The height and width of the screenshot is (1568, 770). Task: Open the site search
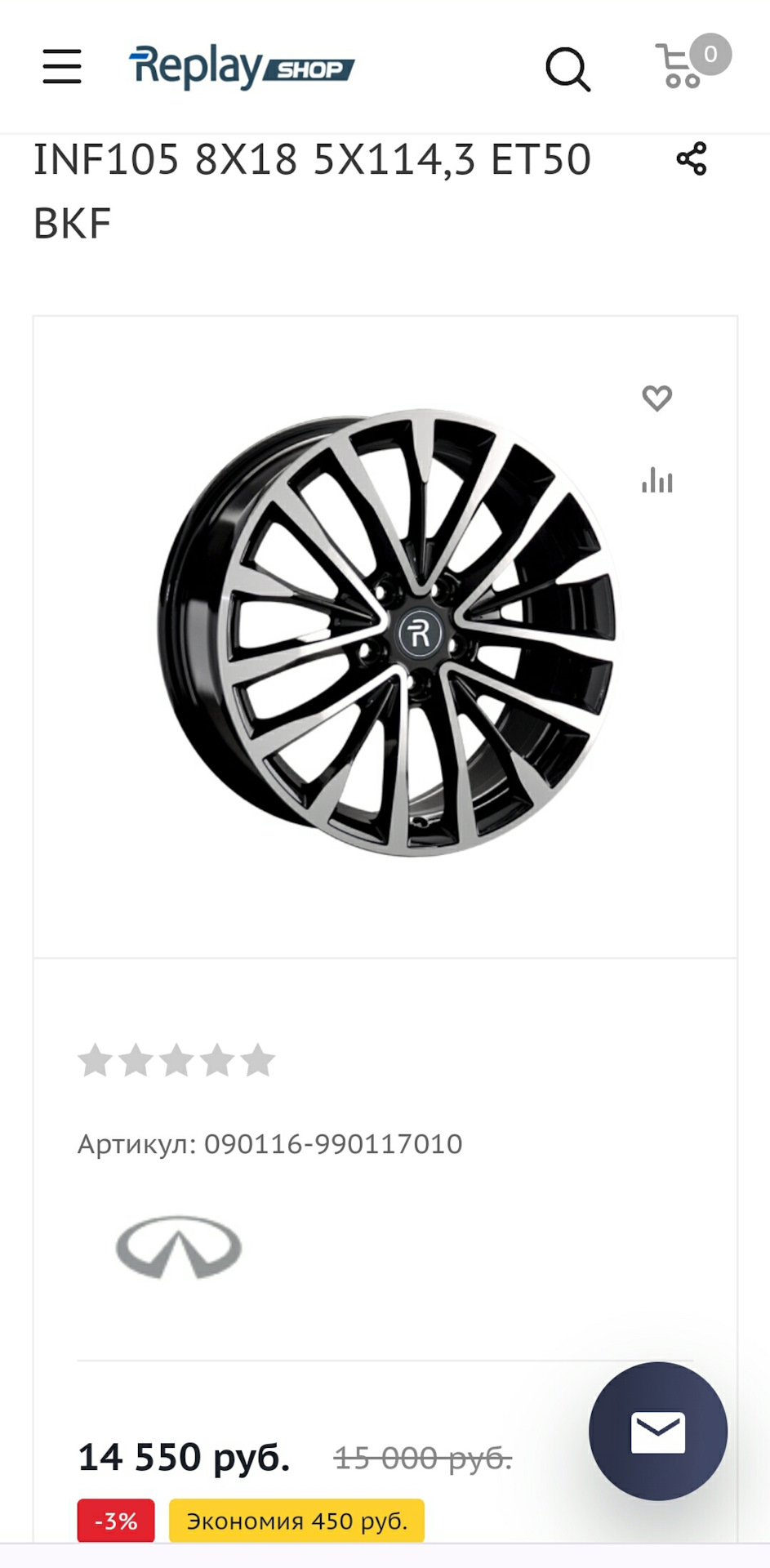(567, 69)
